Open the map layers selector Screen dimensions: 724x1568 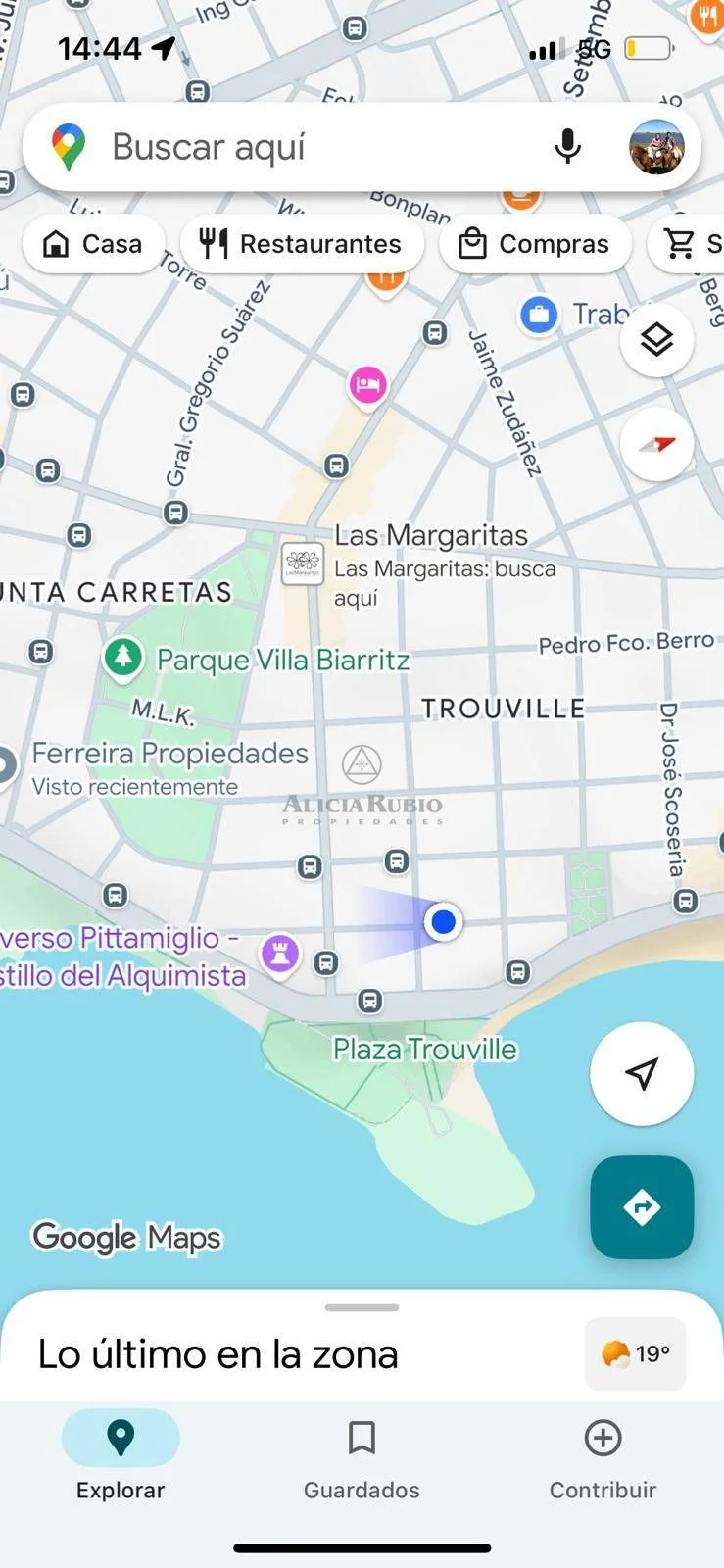[x=656, y=340]
